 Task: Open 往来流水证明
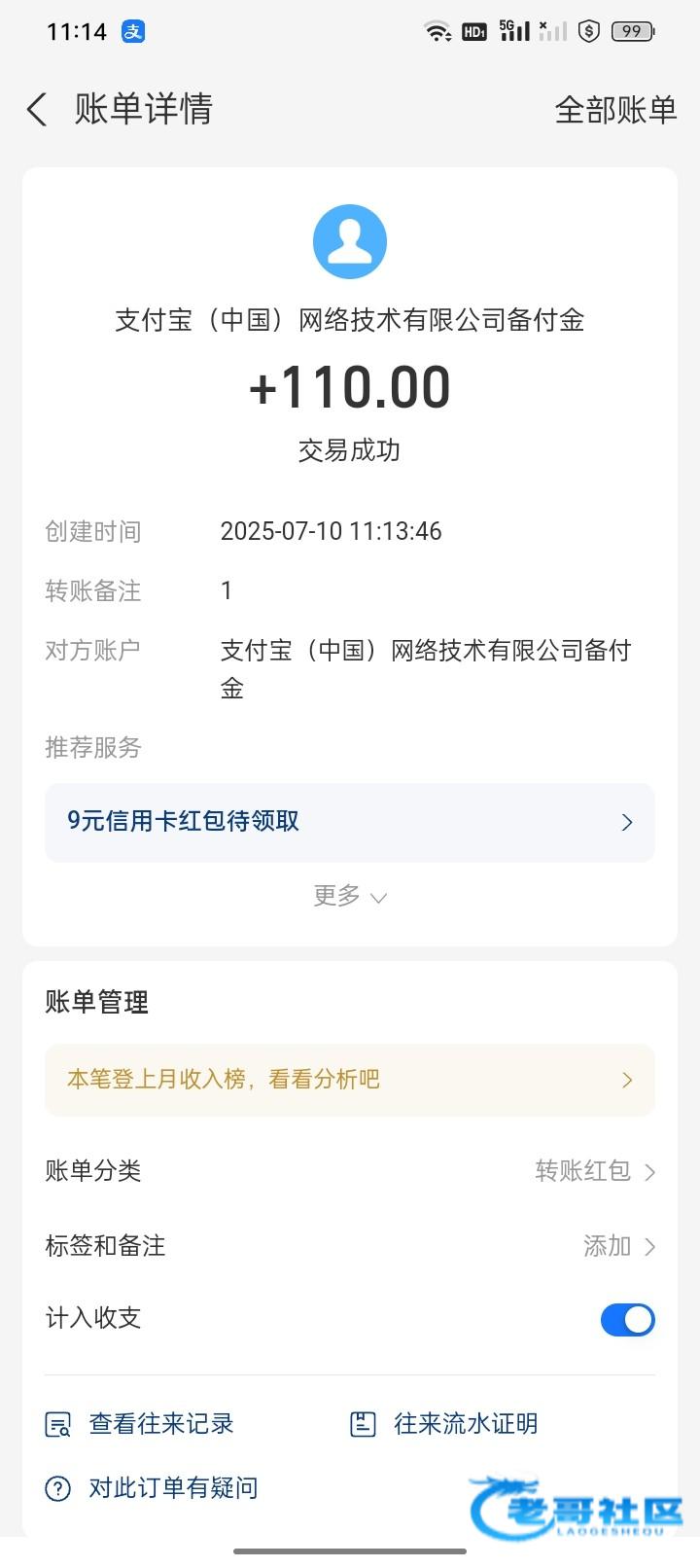pos(445,1424)
